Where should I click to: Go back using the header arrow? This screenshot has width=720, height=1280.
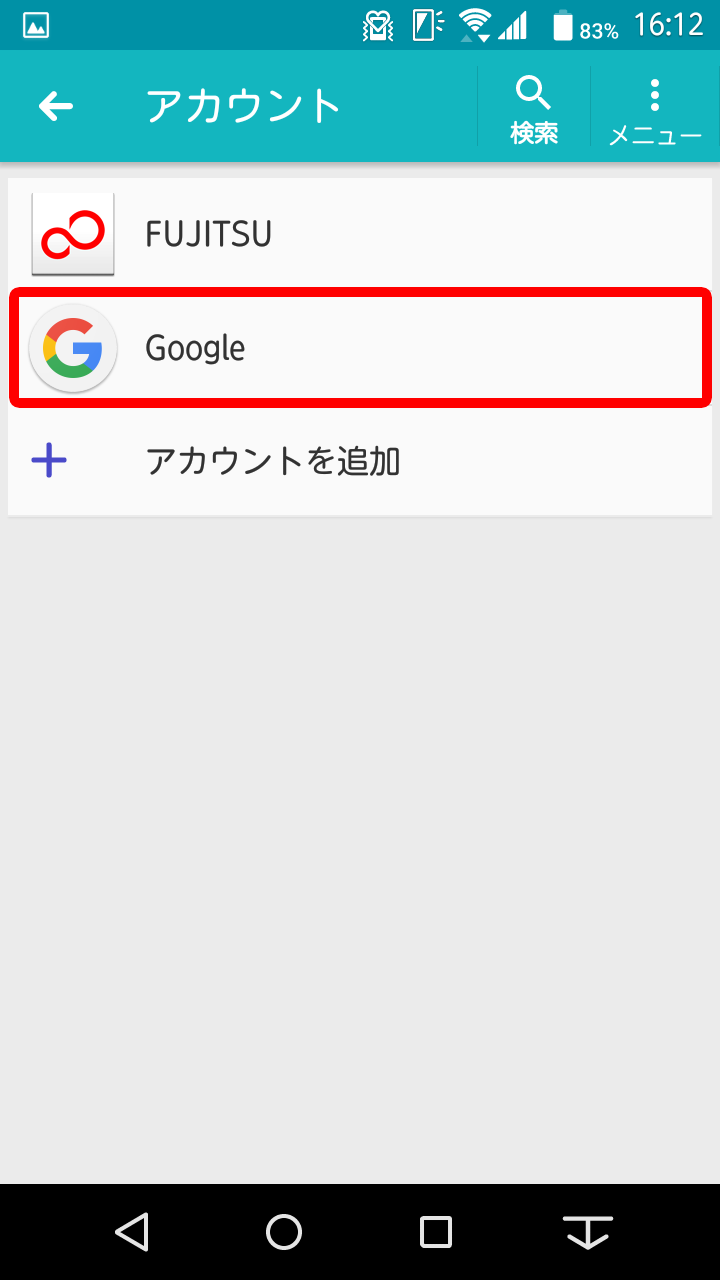pyautogui.click(x=56, y=106)
